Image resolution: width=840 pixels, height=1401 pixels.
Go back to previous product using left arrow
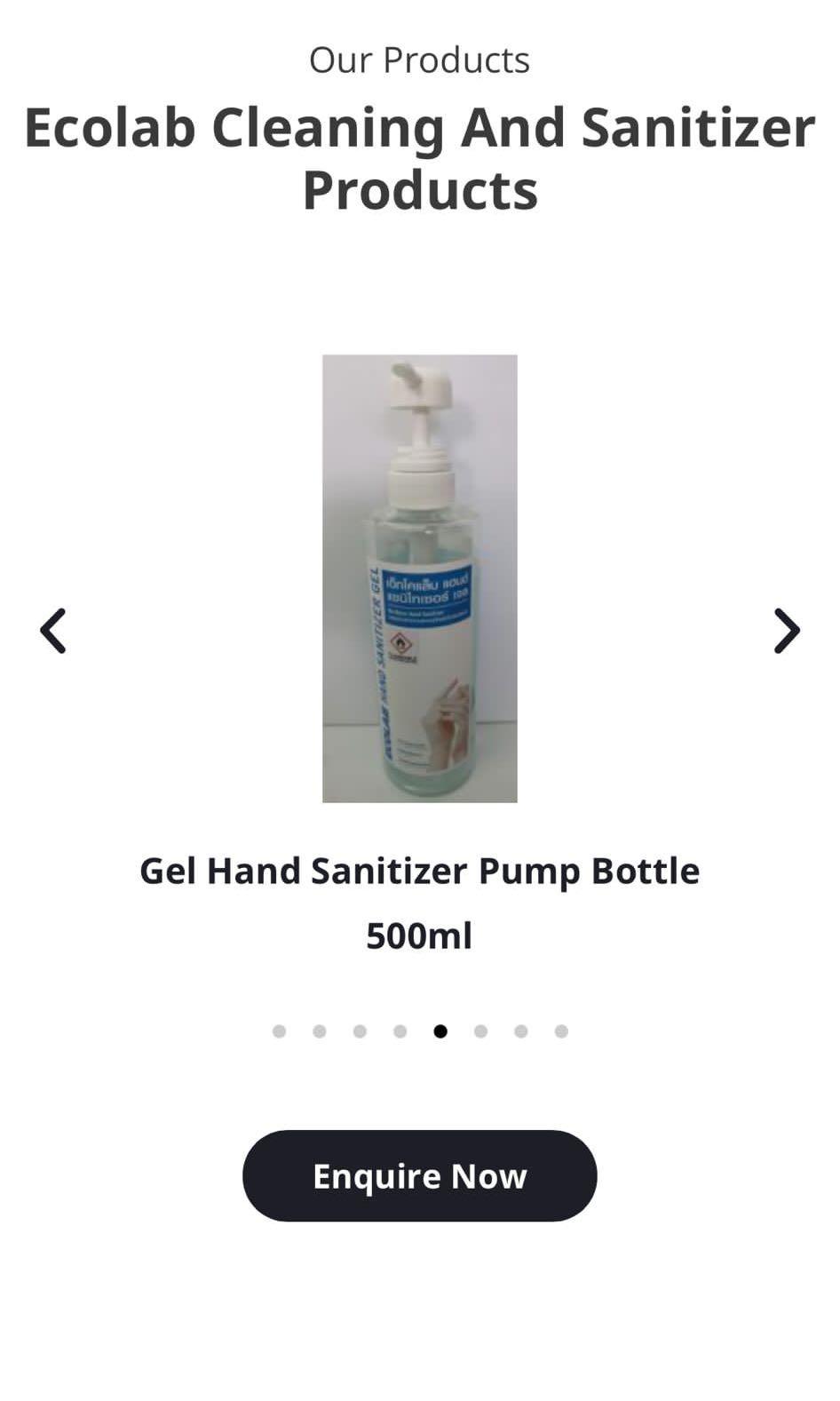point(53,631)
